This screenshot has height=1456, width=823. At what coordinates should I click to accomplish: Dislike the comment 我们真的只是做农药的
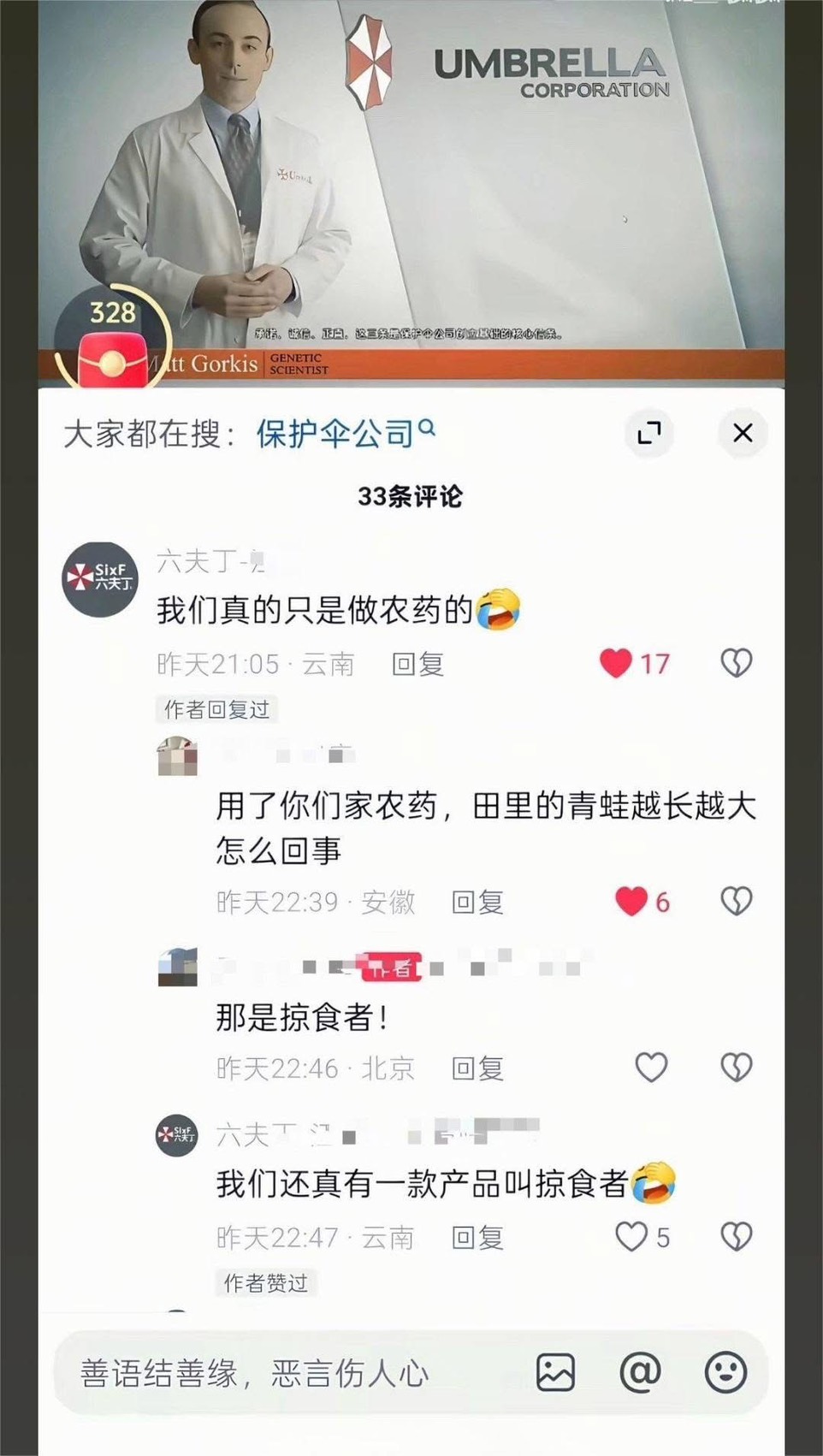[736, 663]
